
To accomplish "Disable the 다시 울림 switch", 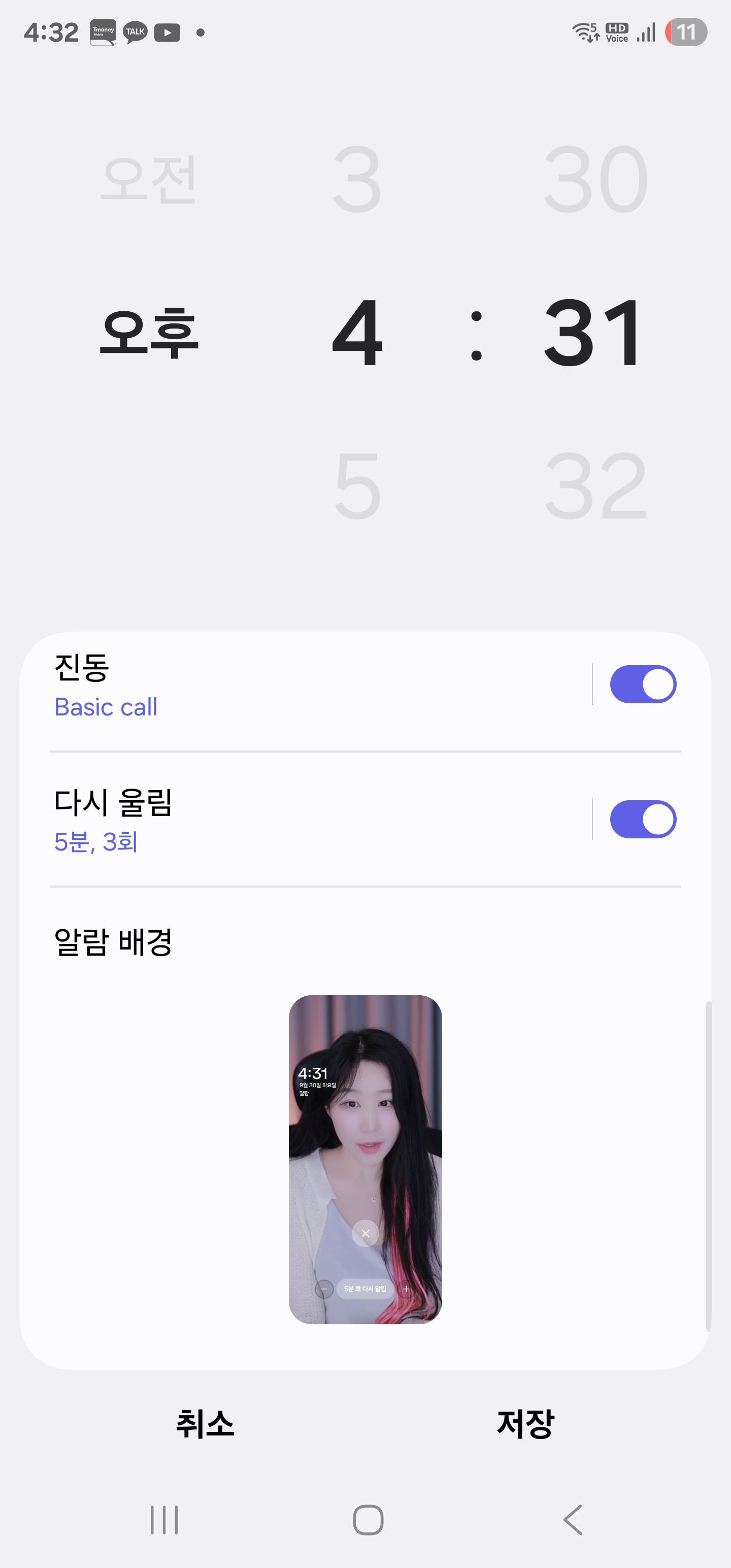I will (x=643, y=820).
